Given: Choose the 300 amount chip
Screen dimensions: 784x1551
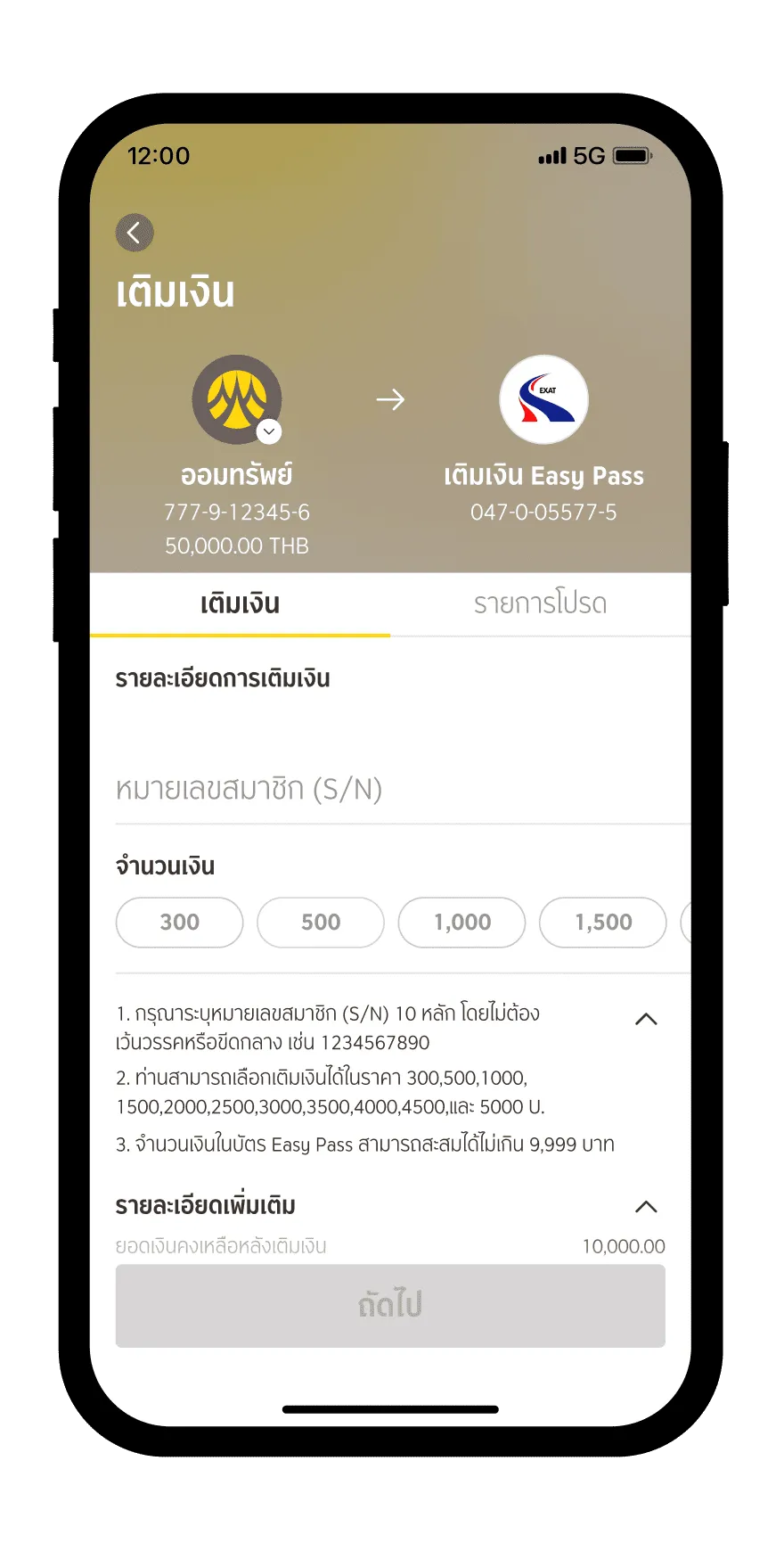Looking at the screenshot, I should (179, 922).
